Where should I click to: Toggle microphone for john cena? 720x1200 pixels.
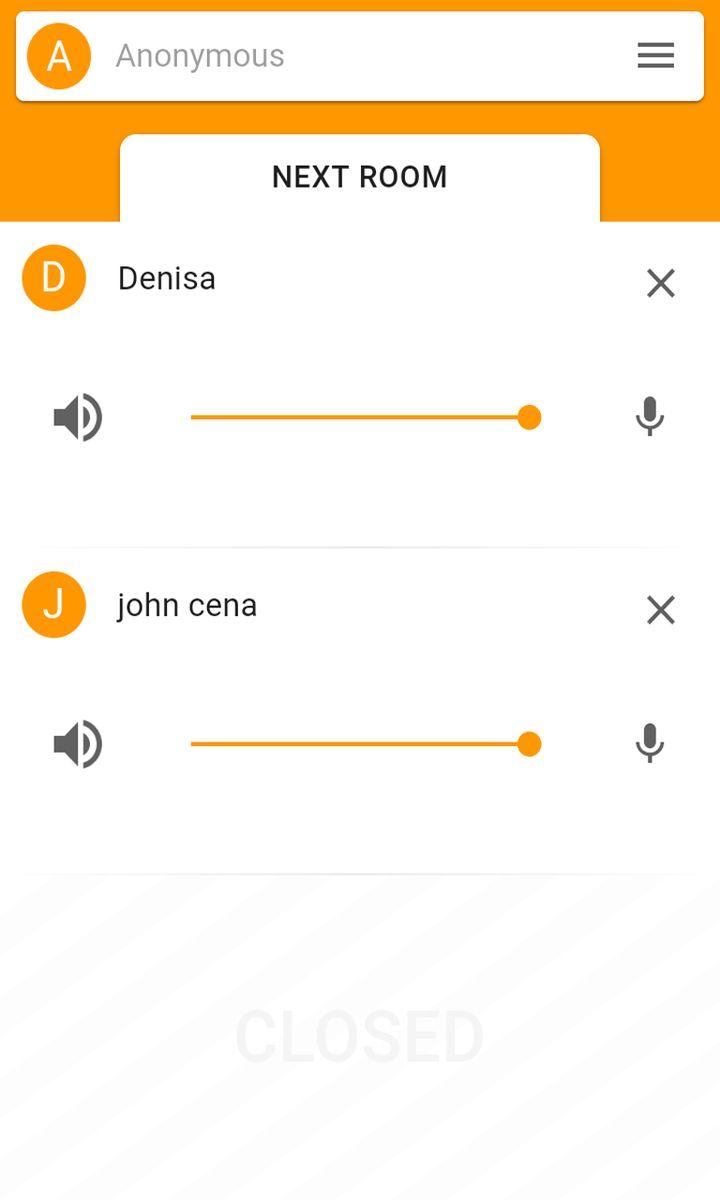point(650,744)
